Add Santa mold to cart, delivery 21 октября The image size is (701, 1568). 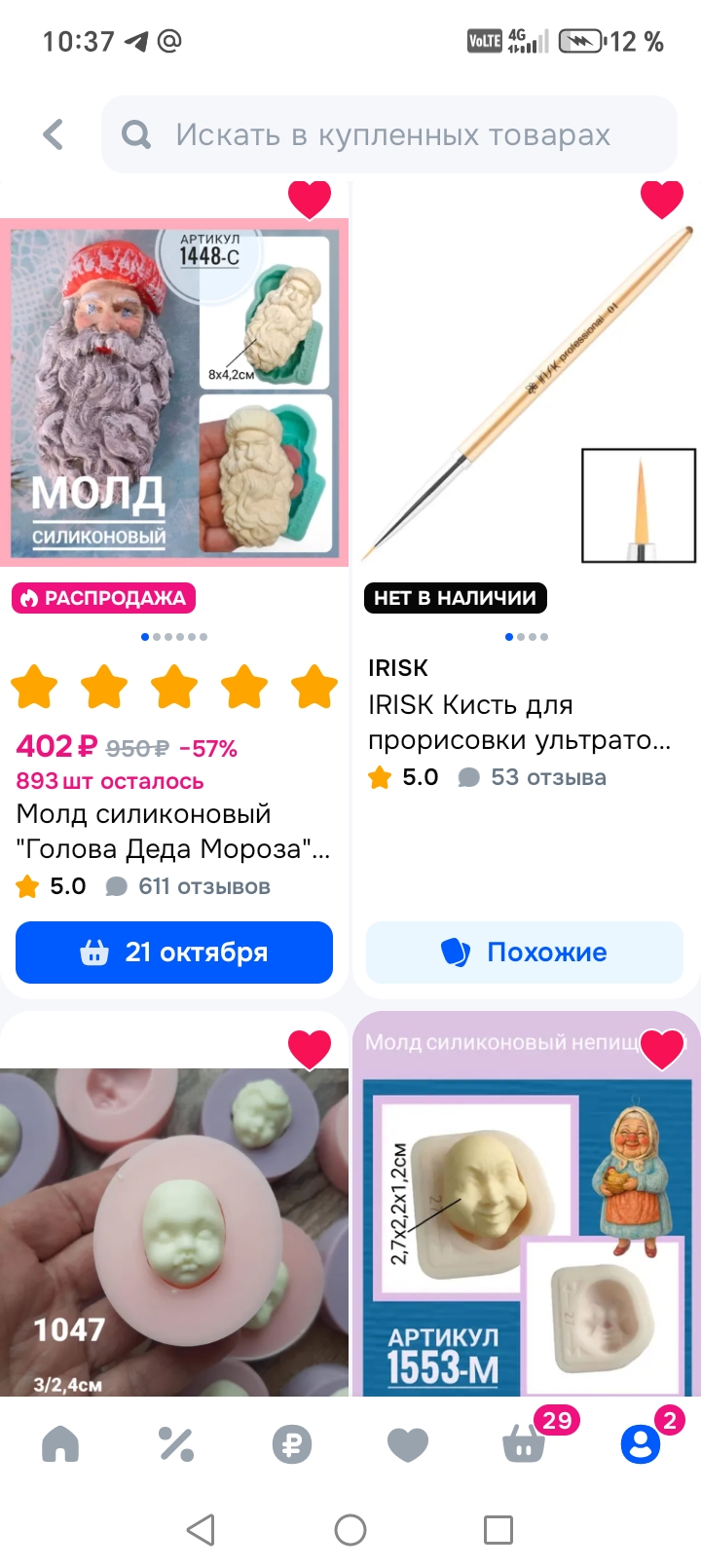click(x=174, y=952)
